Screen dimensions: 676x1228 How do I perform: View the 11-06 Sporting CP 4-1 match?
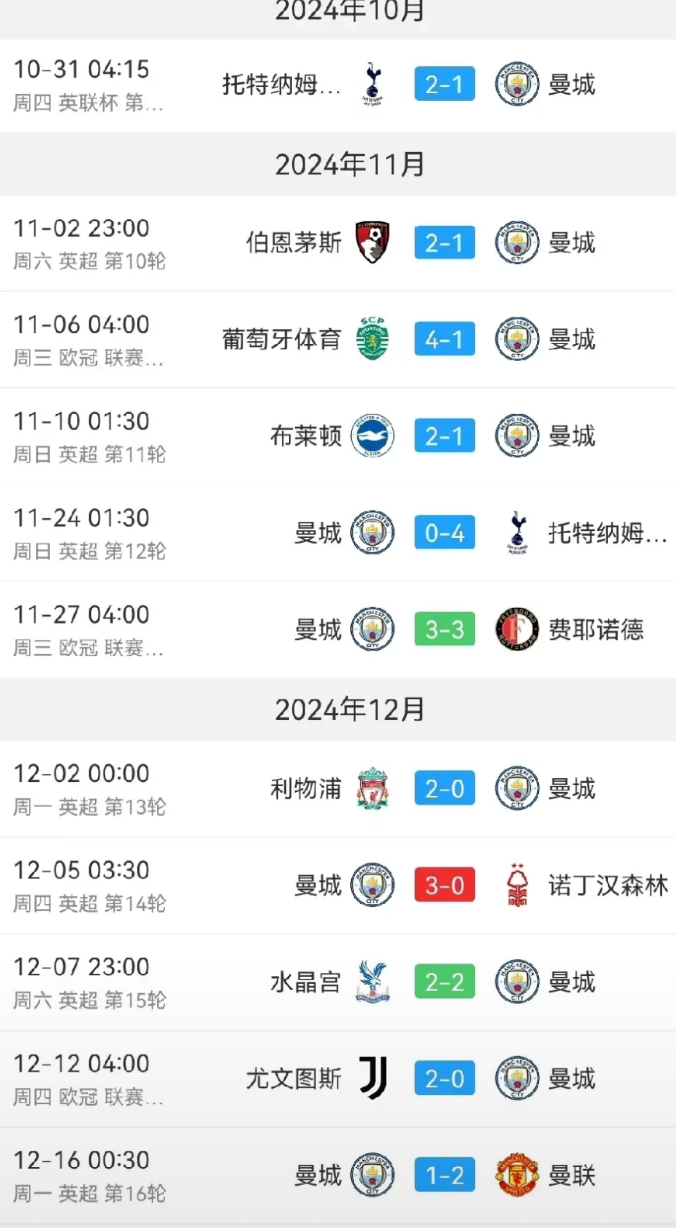tap(338, 340)
